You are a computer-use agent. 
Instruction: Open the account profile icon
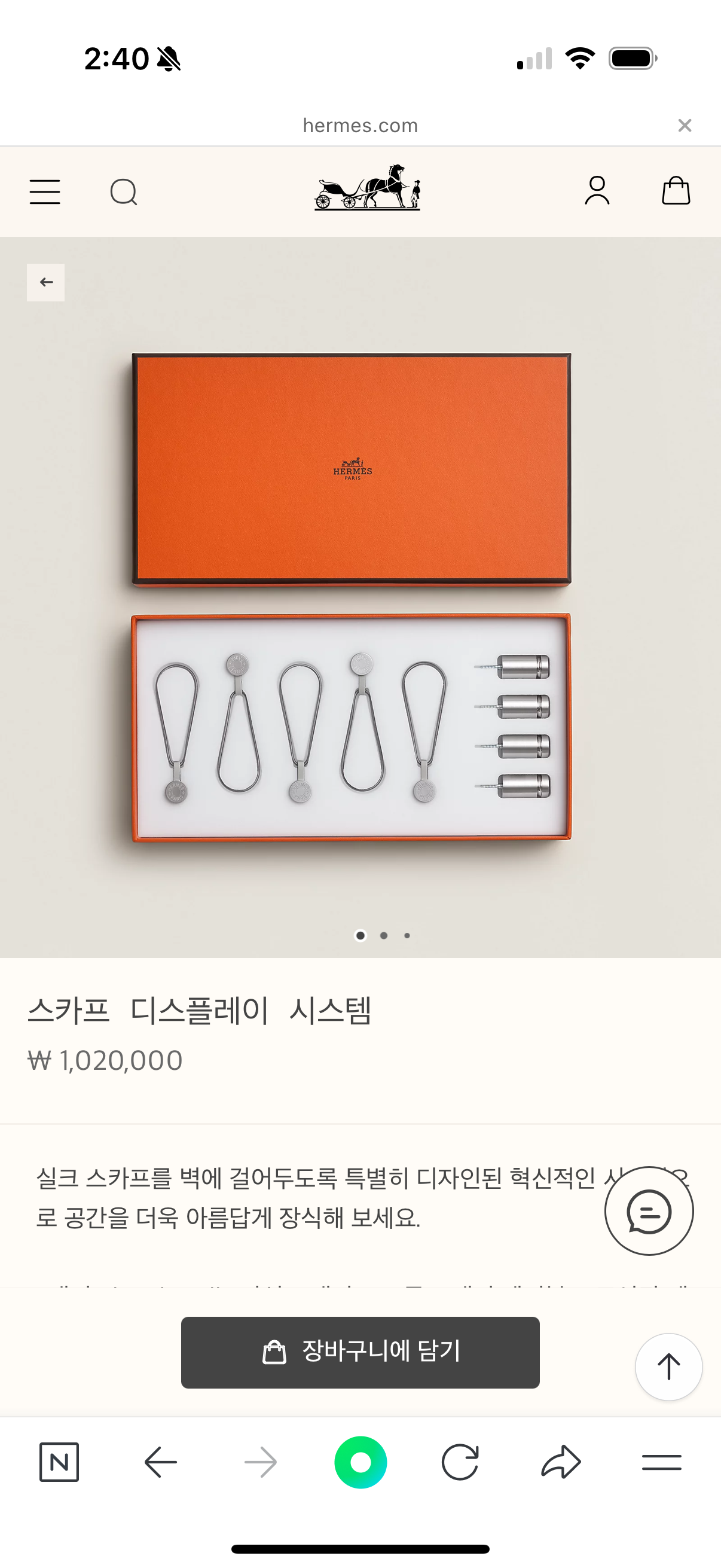(x=597, y=191)
